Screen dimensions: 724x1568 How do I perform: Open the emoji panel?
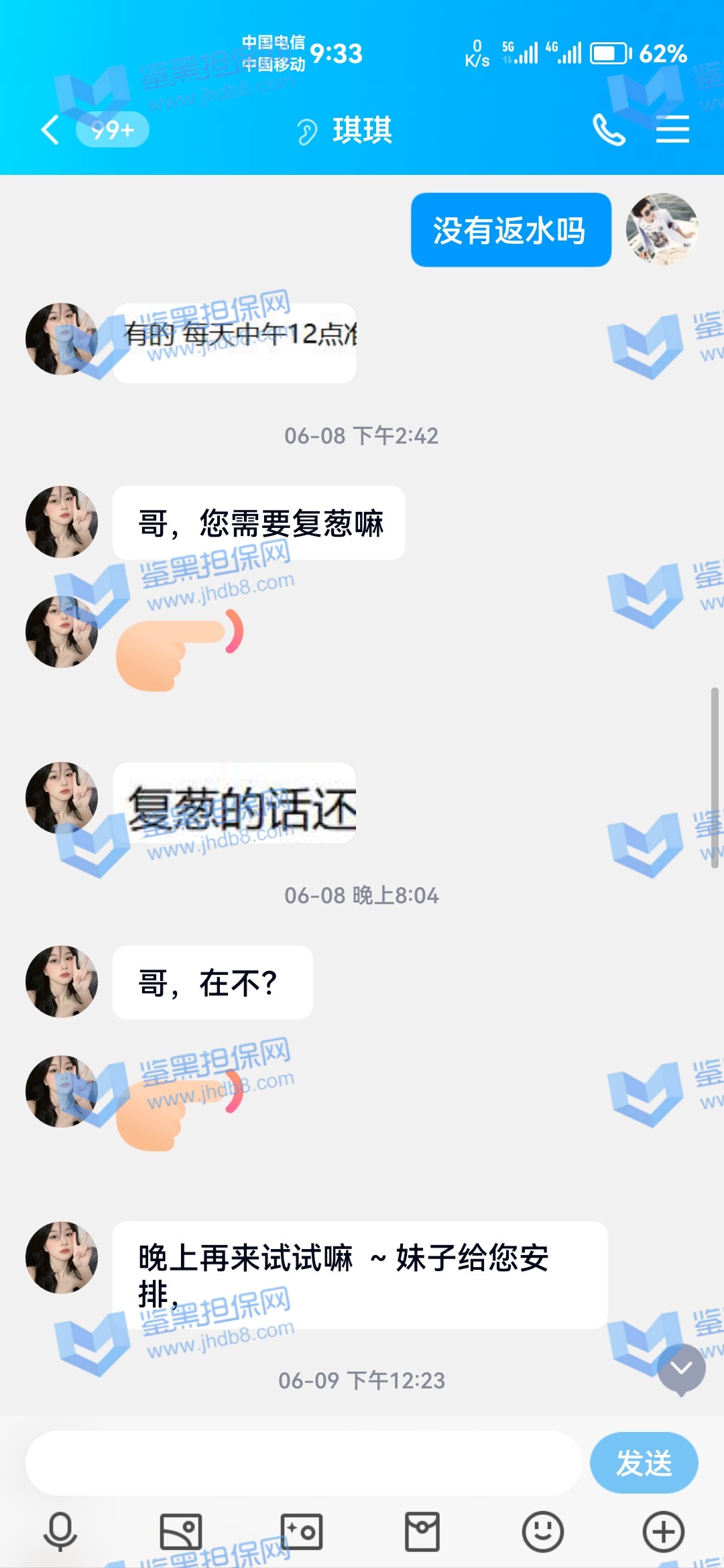coord(542,1532)
